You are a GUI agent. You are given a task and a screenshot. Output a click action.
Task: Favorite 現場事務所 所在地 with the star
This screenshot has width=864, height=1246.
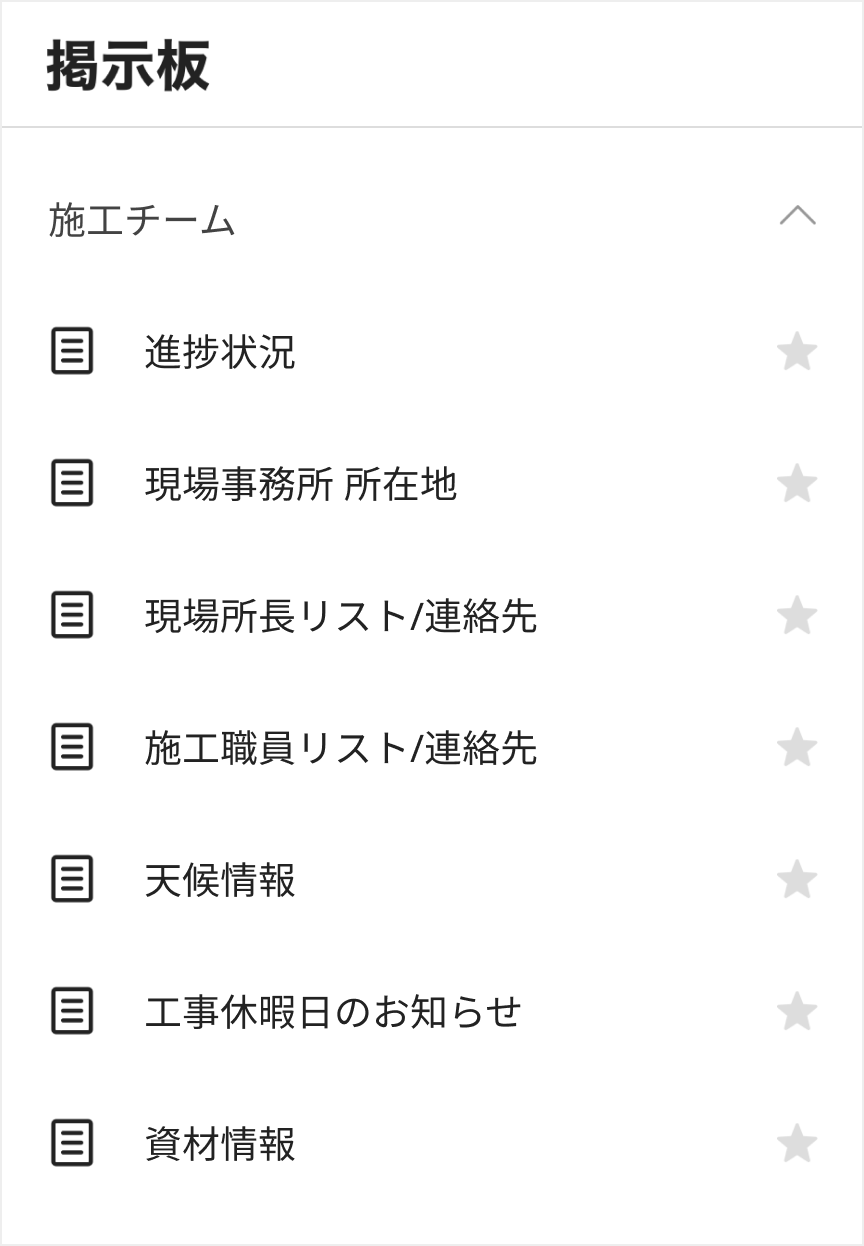tap(797, 484)
